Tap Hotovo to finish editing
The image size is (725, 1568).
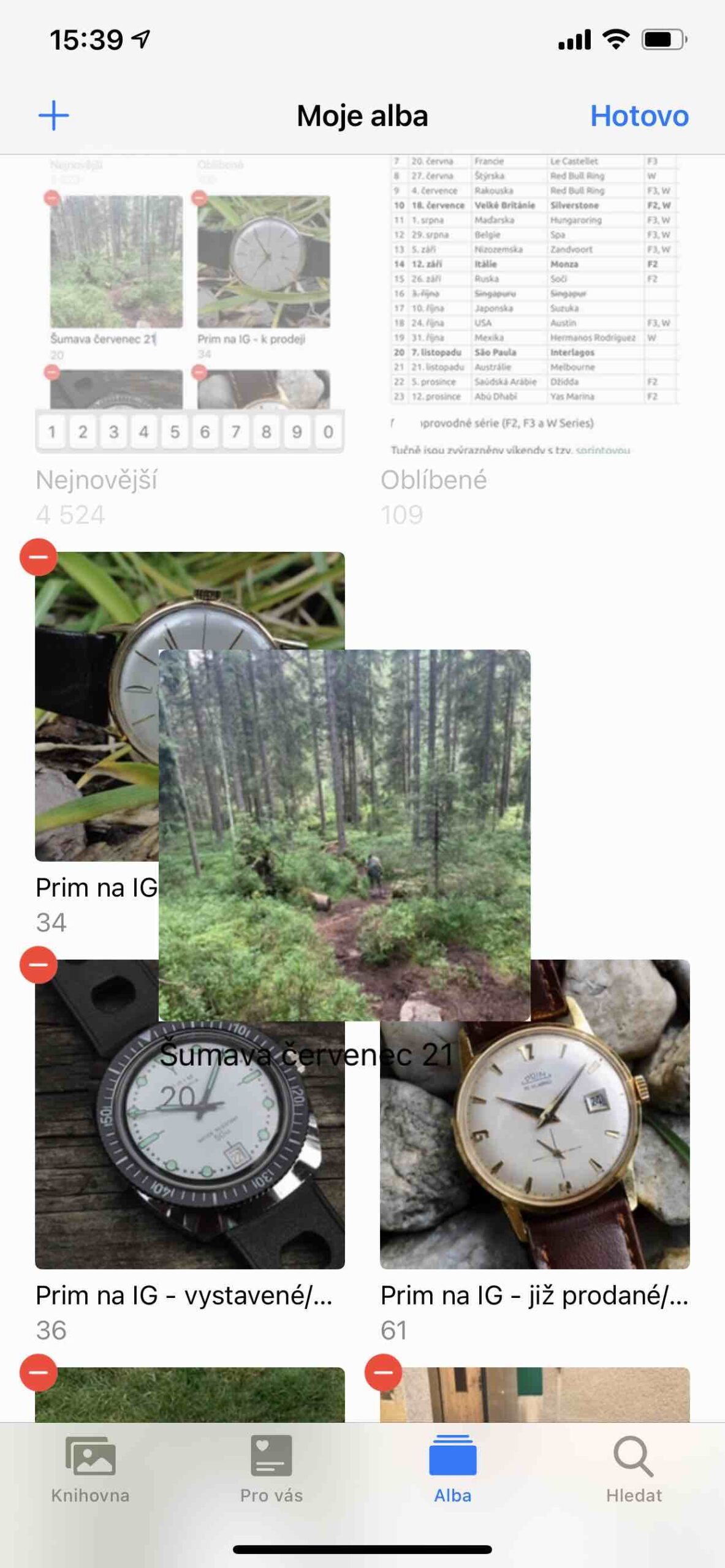(x=639, y=116)
